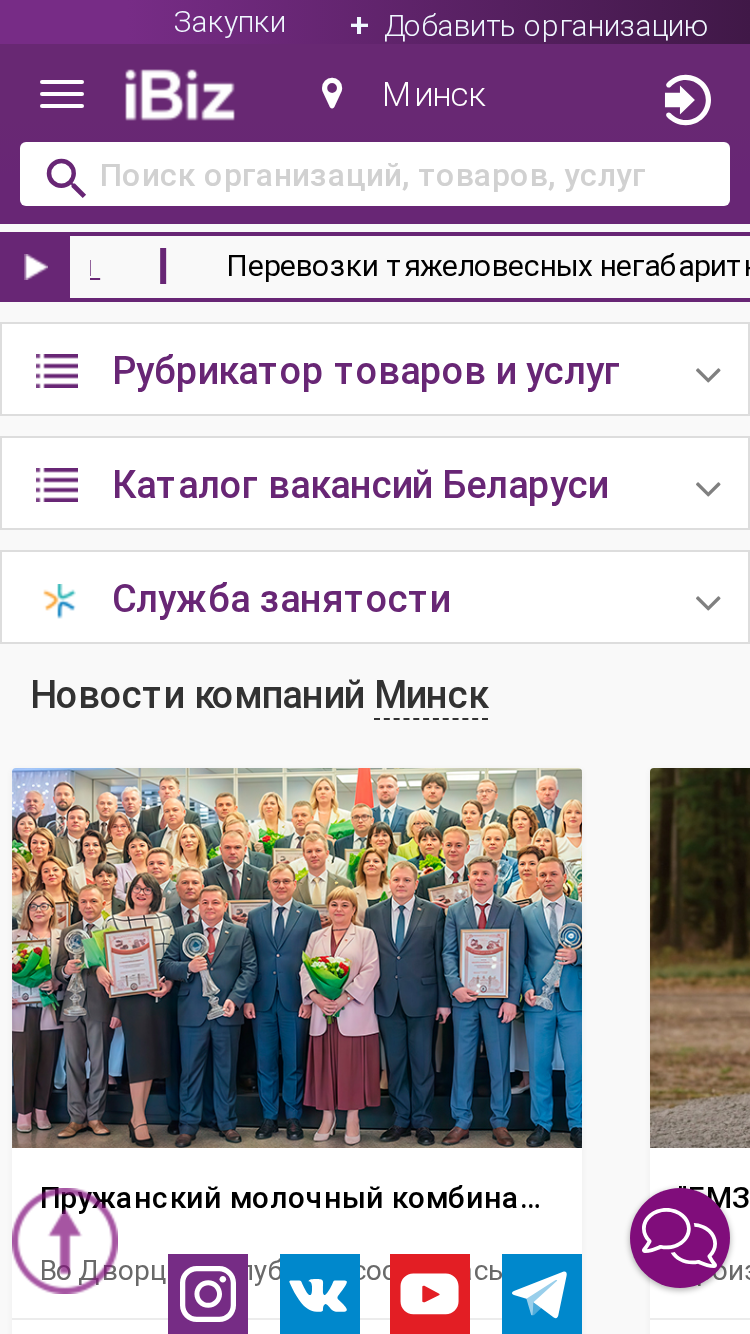Open the Telegram channel
The image size is (750, 1334).
[x=542, y=1294]
